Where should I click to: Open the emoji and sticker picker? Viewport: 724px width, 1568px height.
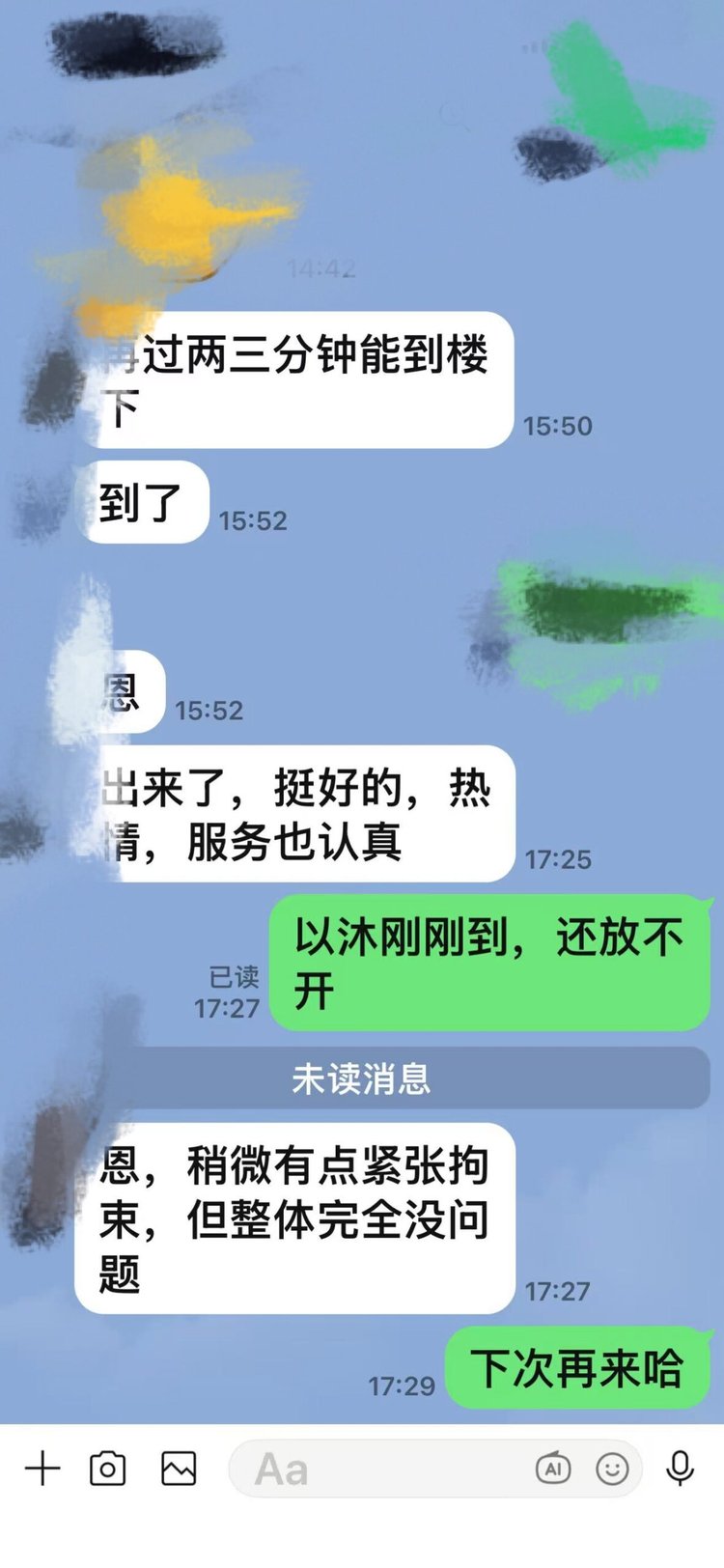[612, 1470]
